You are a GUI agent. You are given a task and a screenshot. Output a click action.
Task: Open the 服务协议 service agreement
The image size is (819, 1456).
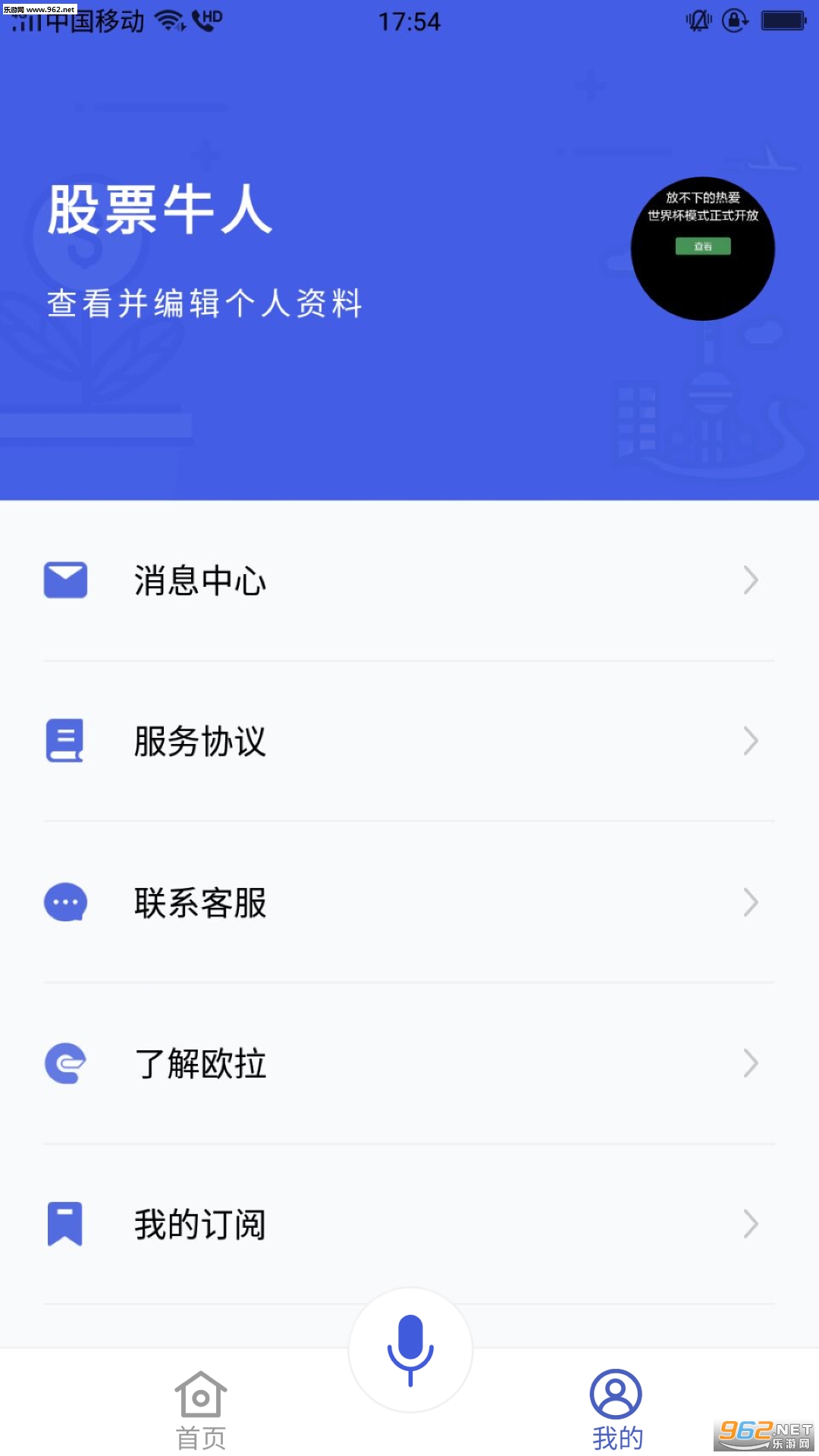click(409, 742)
